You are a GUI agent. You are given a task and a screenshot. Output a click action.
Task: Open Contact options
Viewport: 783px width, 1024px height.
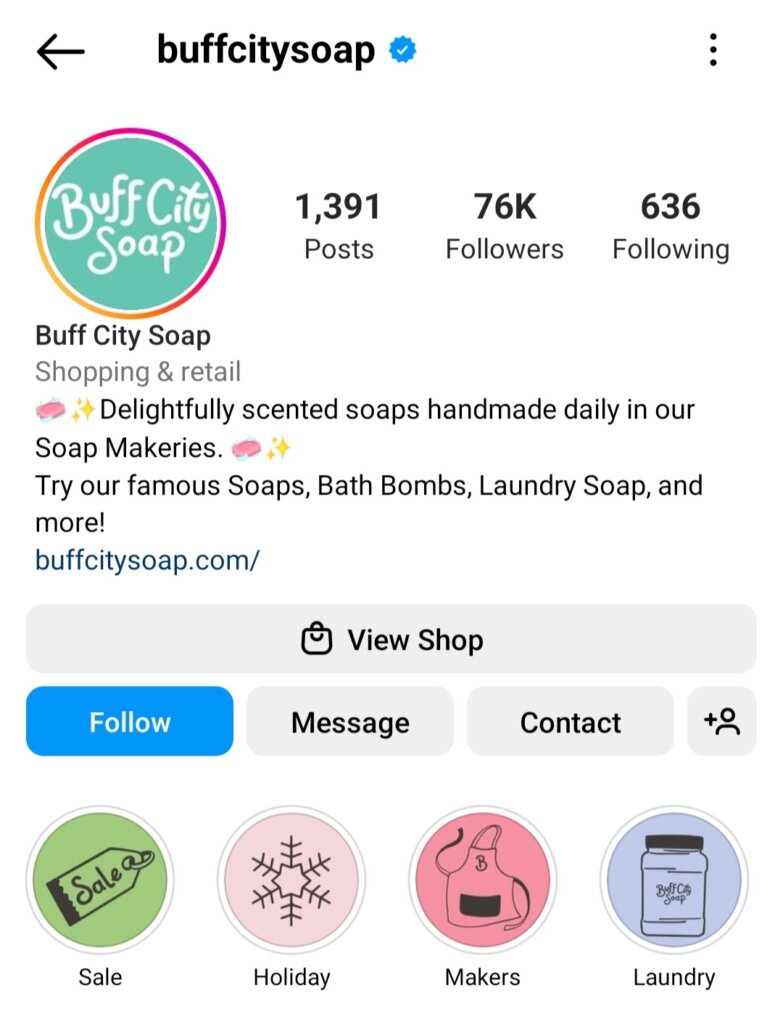[570, 722]
